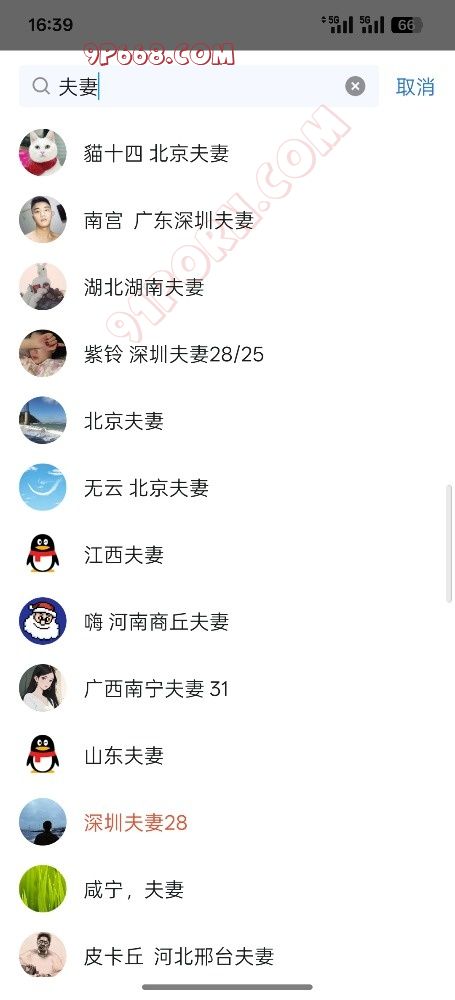
Task: Open the result 咸宁，夫妻
Action: 227,890
